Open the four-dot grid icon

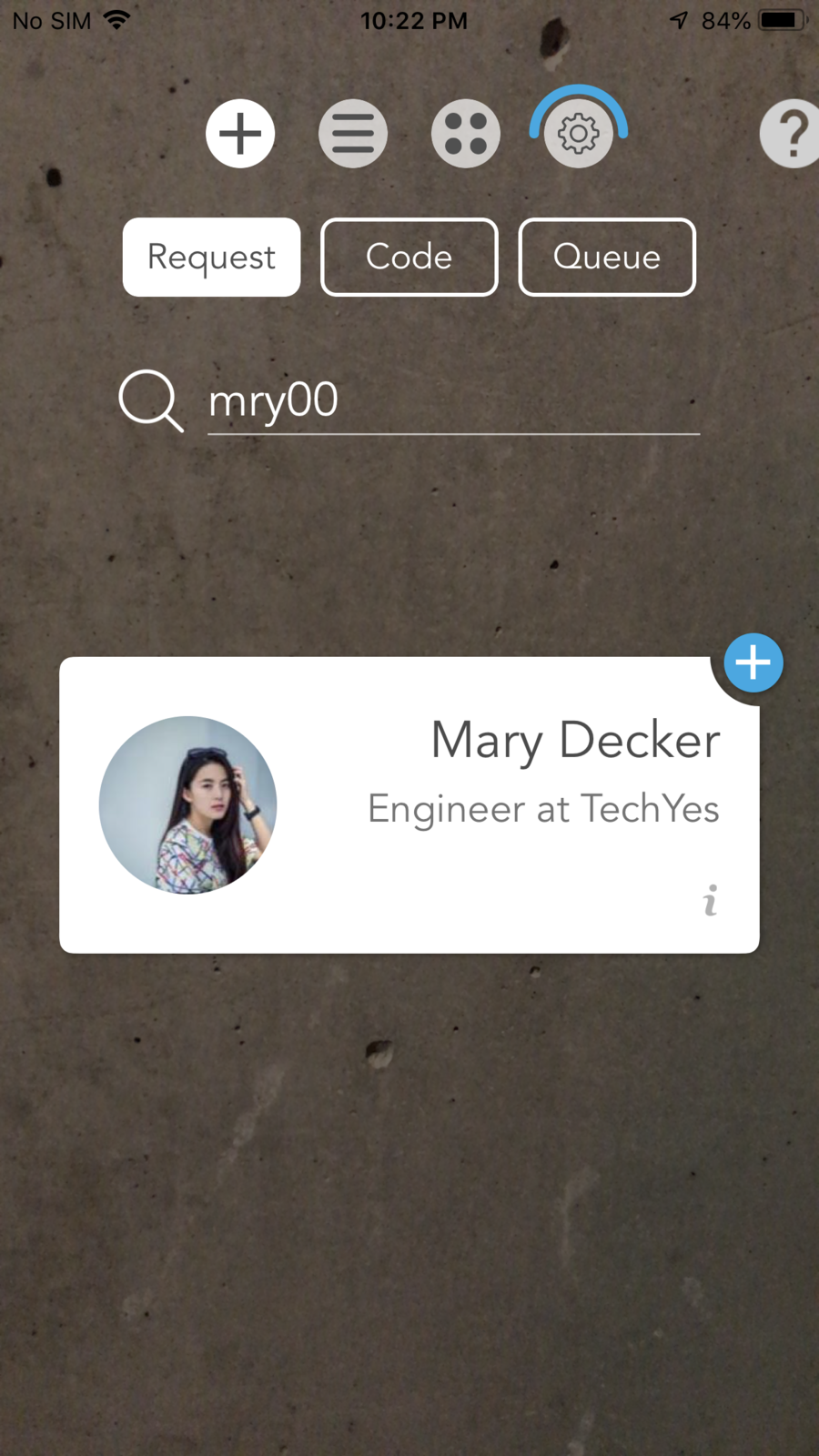click(x=466, y=134)
